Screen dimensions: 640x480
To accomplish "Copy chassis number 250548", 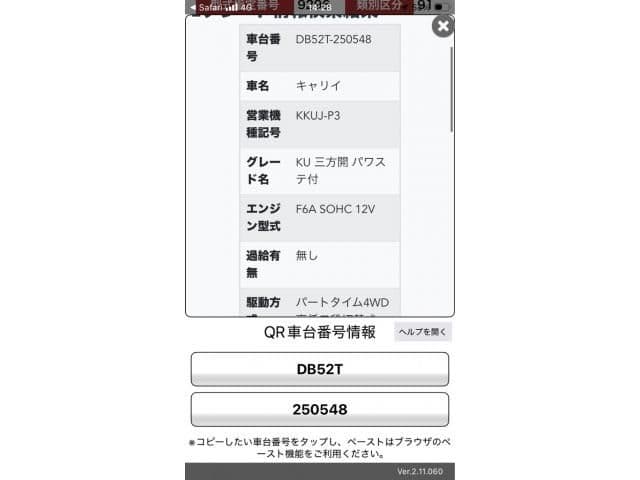I will (319, 409).
